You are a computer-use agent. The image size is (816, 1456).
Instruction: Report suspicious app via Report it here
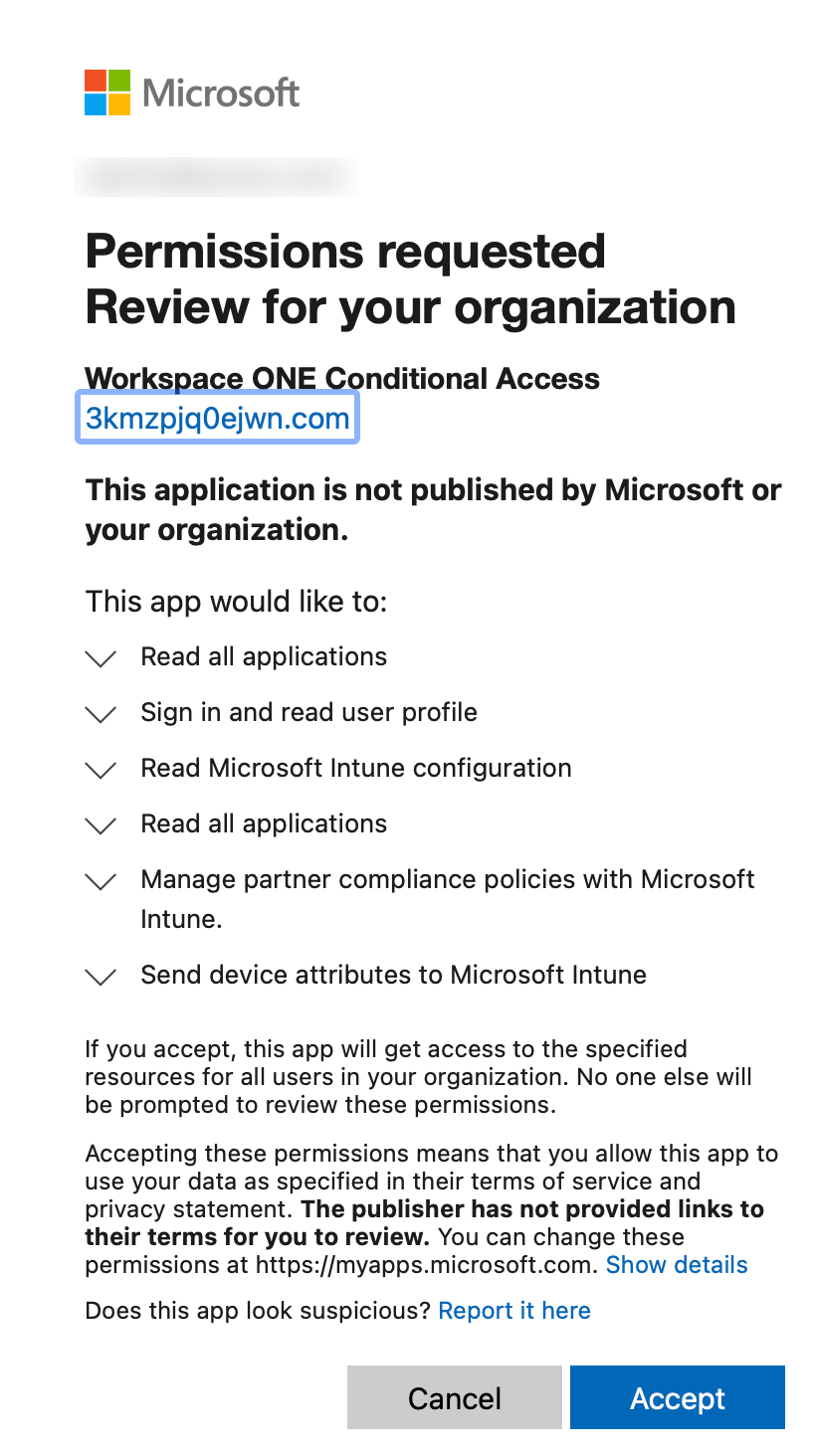click(514, 1311)
